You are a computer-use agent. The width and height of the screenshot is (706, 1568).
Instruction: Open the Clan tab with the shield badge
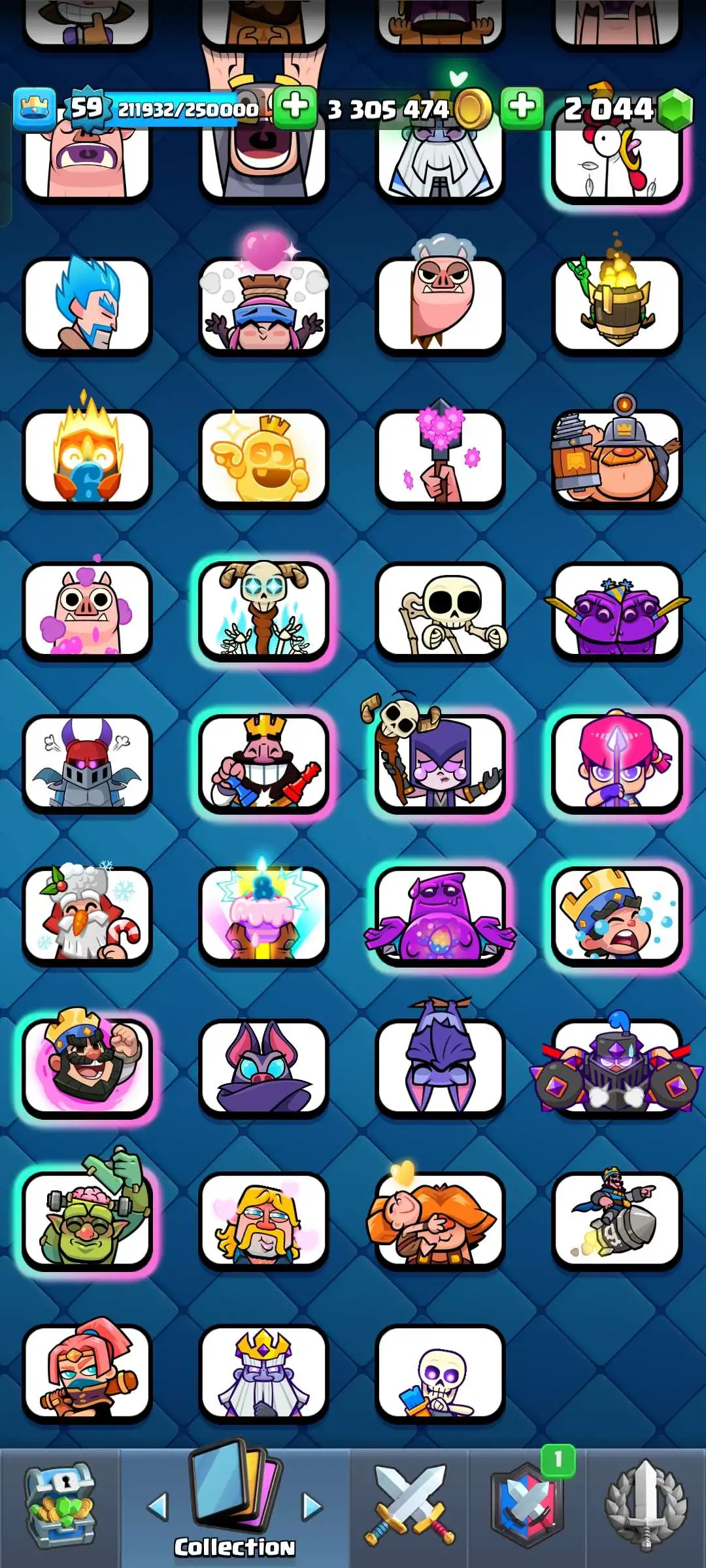point(527,1507)
